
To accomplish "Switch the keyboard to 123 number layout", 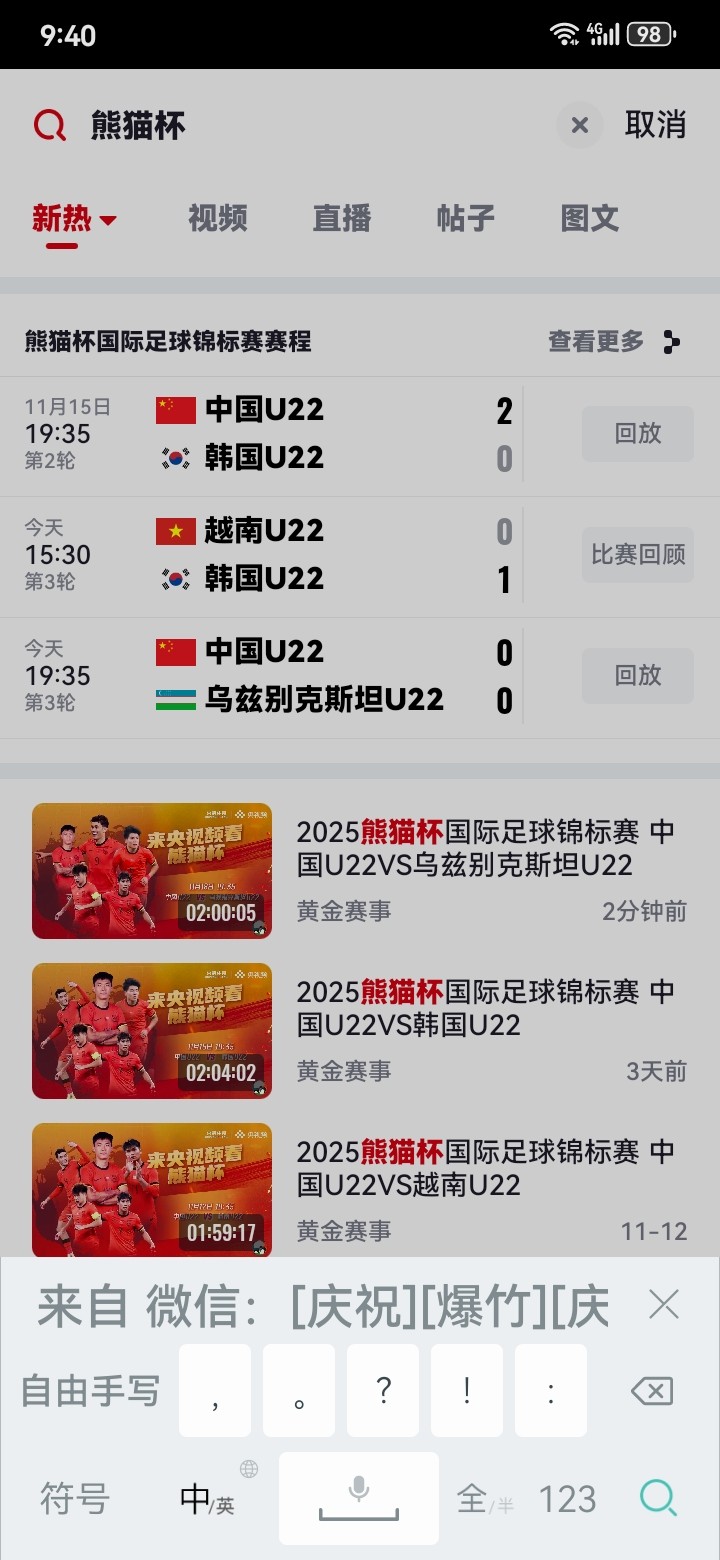I will tap(567, 1499).
